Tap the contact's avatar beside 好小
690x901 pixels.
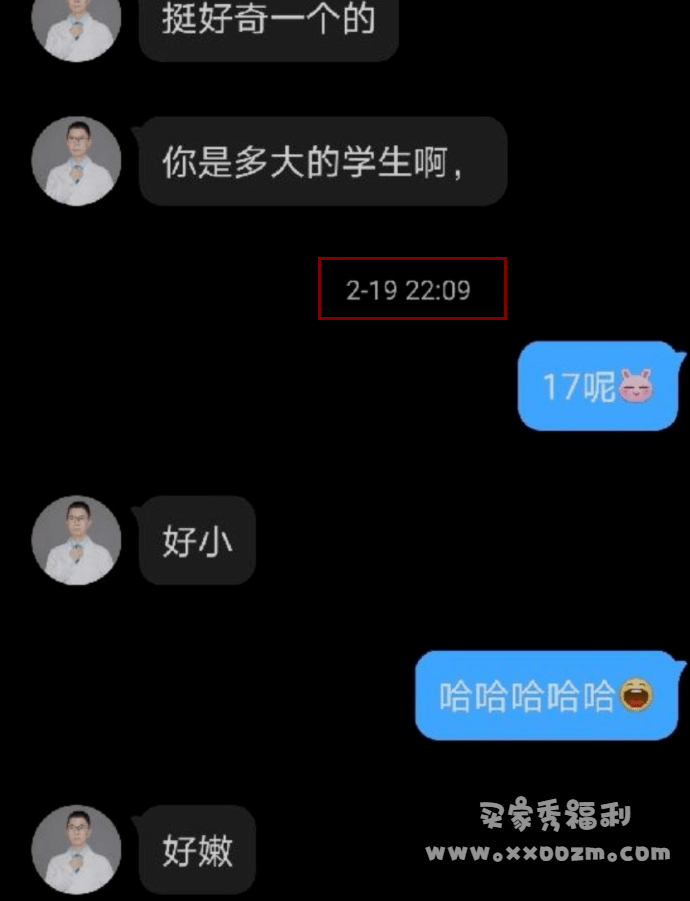tap(76, 540)
